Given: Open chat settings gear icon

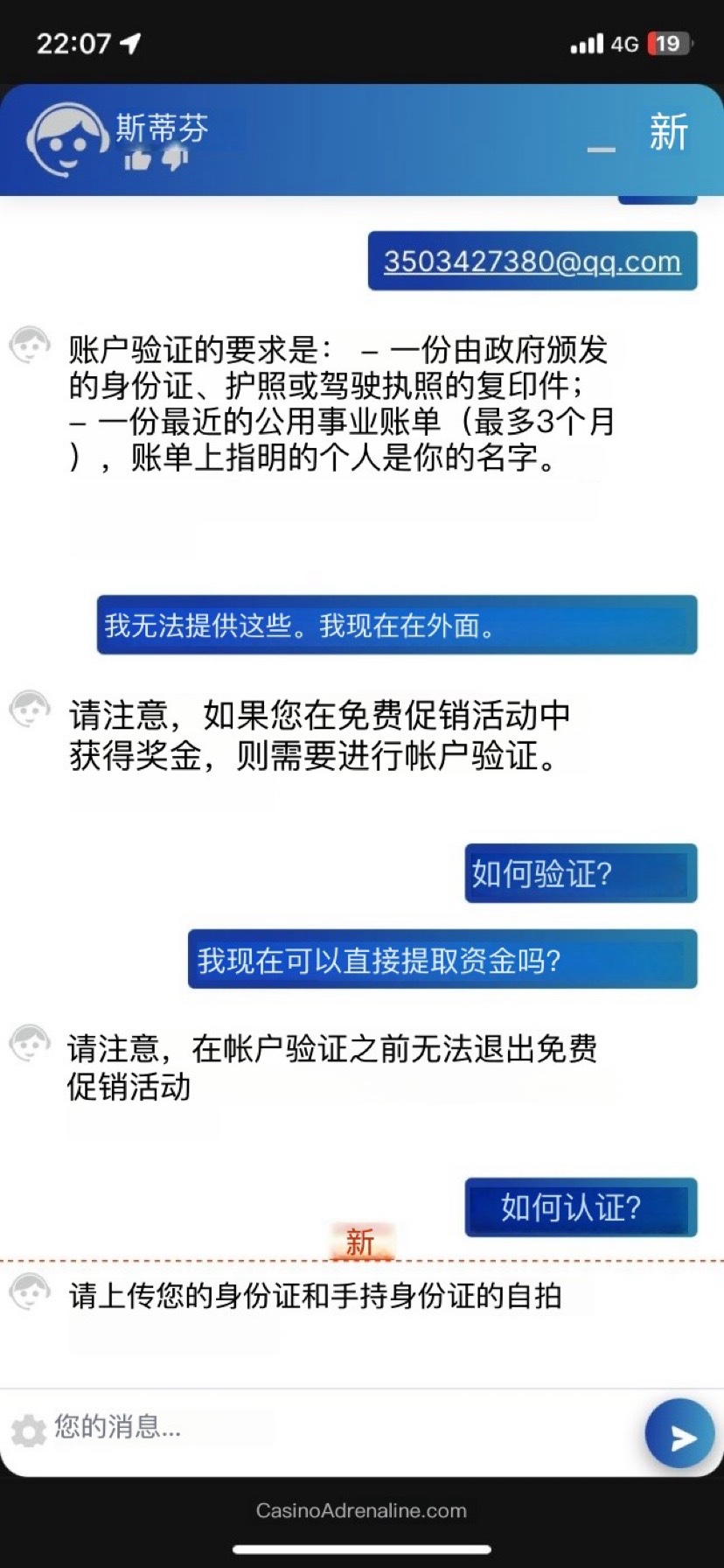Looking at the screenshot, I should pyautogui.click(x=29, y=1431).
